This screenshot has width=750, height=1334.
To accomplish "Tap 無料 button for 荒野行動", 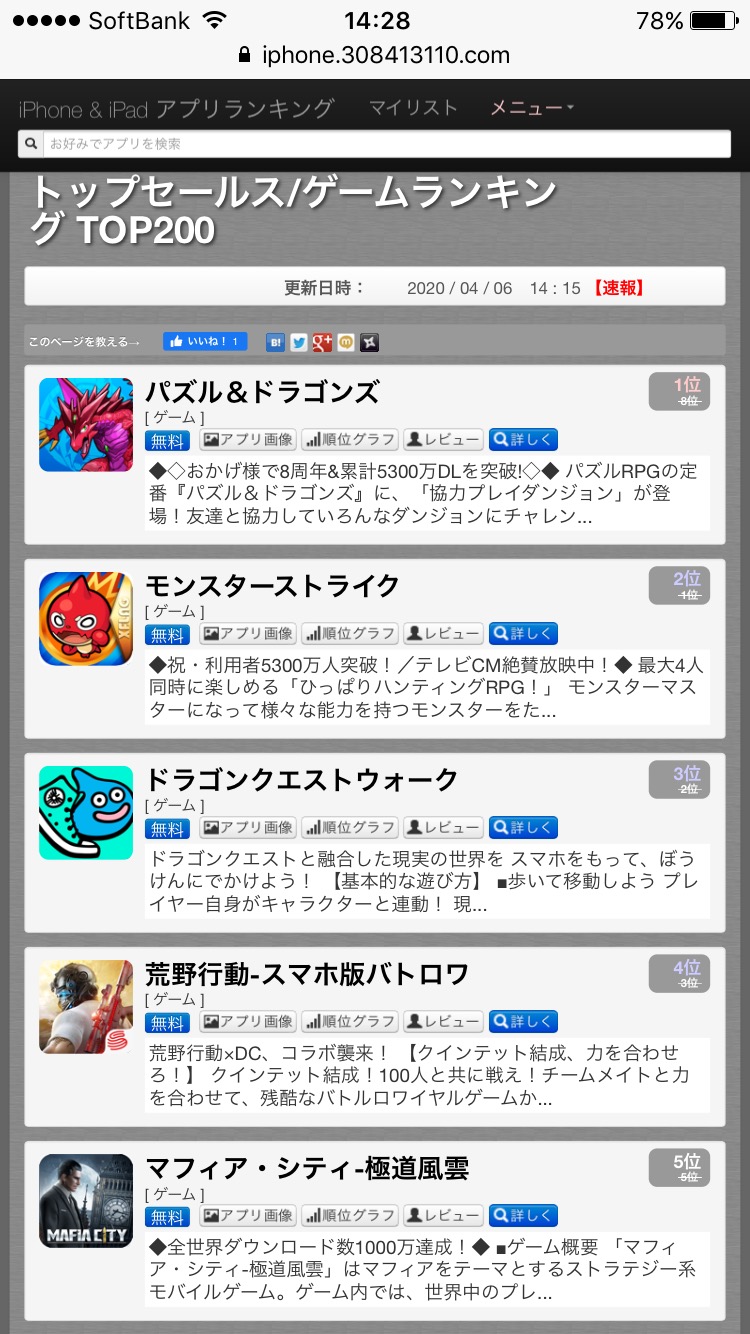I will (x=167, y=1022).
